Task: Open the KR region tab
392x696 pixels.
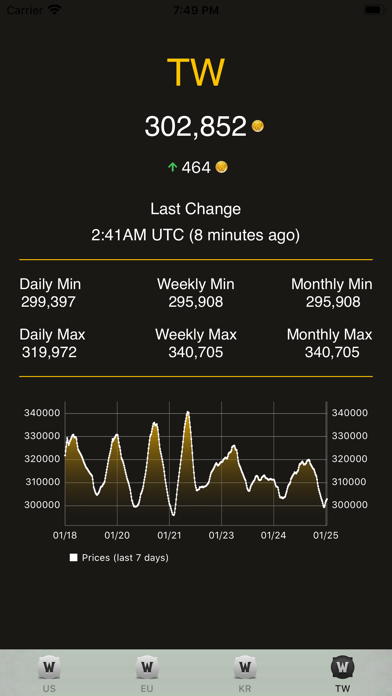Action: (x=245, y=673)
